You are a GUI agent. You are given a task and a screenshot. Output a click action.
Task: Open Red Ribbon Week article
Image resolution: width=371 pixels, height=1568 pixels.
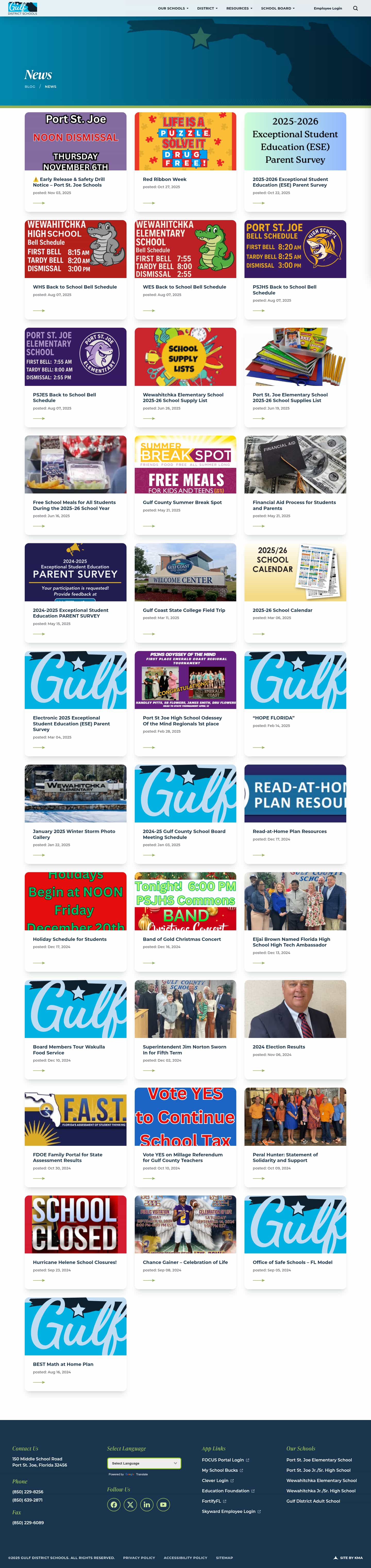pyautogui.click(x=164, y=180)
